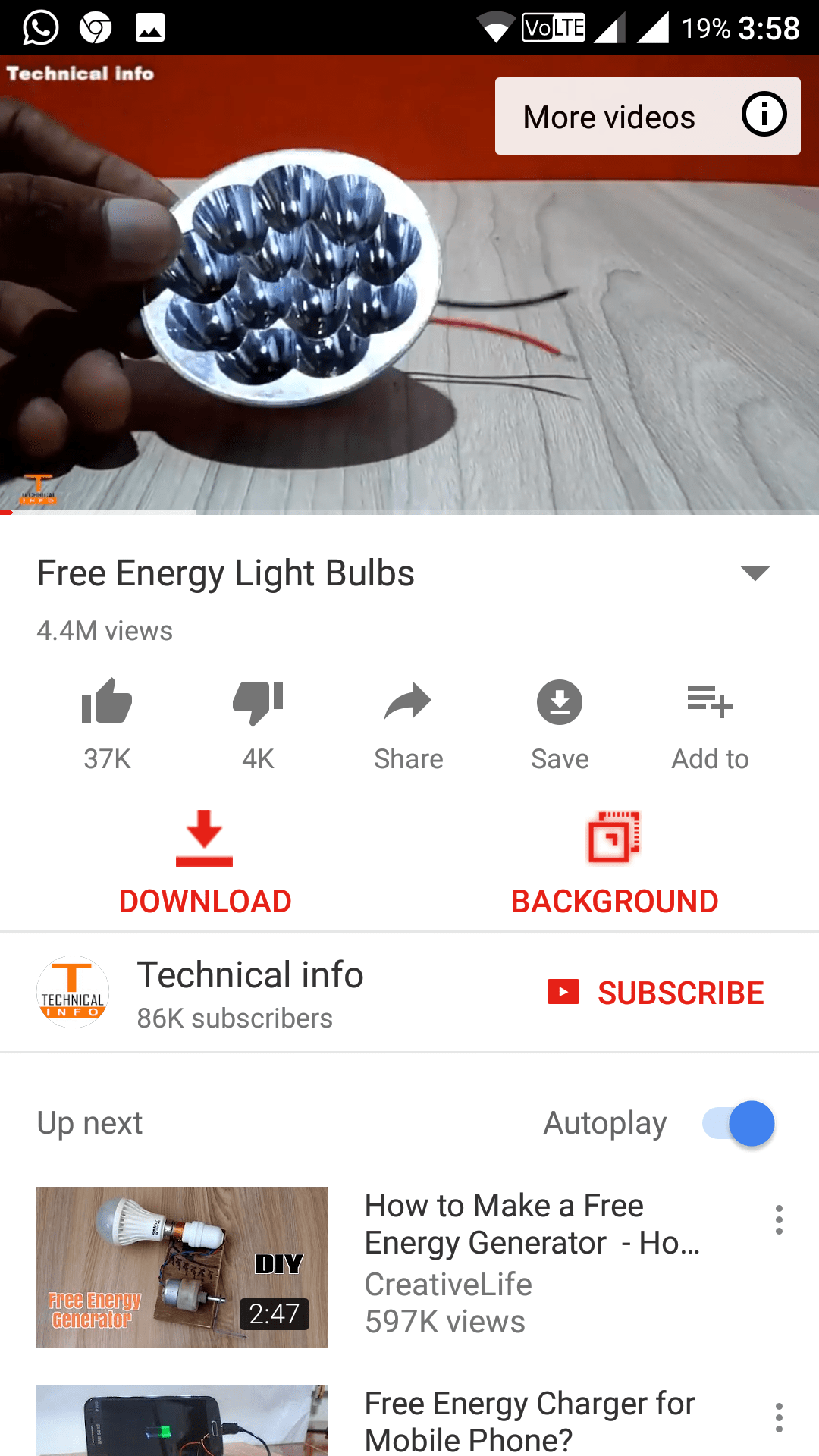The height and width of the screenshot is (1456, 819).
Task: Open the More videos info card
Action: [647, 116]
